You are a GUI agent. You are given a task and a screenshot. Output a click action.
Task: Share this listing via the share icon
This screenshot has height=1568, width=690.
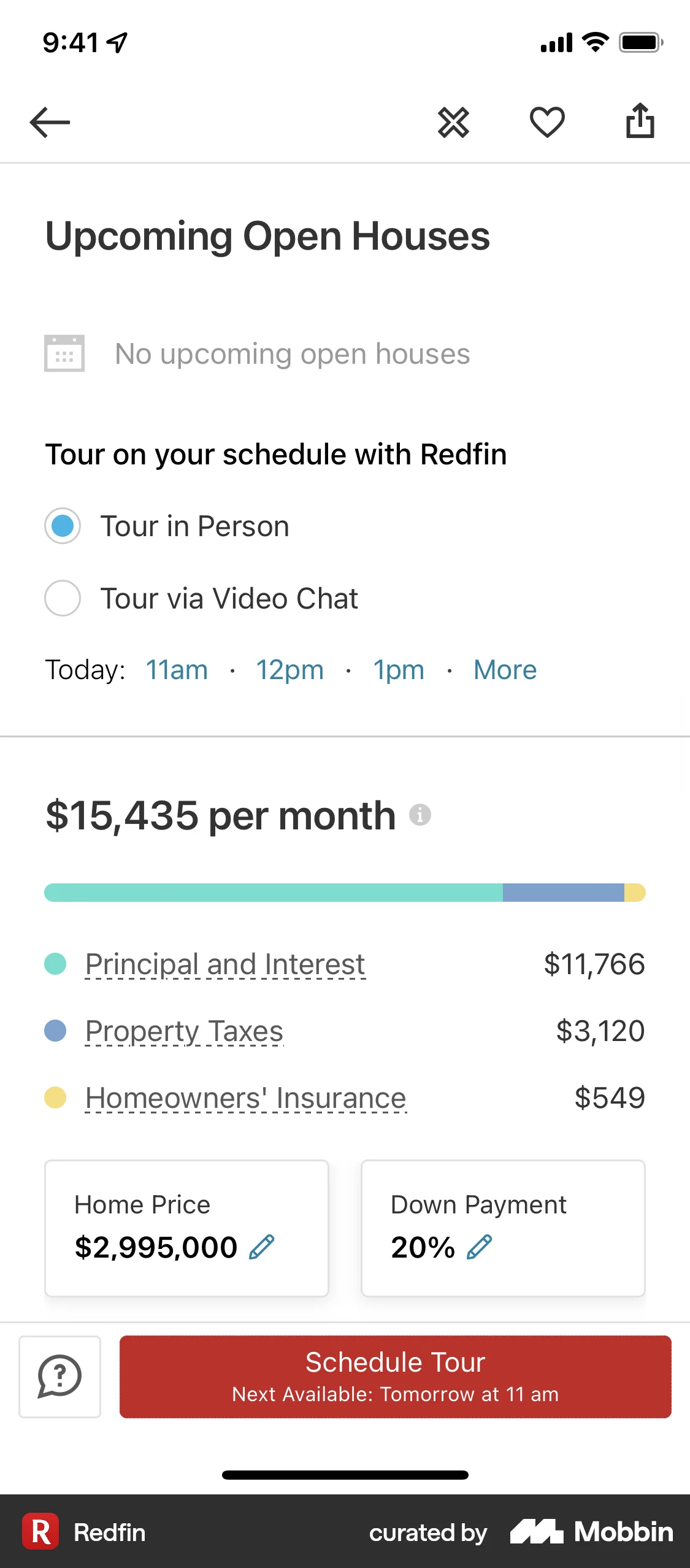tap(640, 121)
